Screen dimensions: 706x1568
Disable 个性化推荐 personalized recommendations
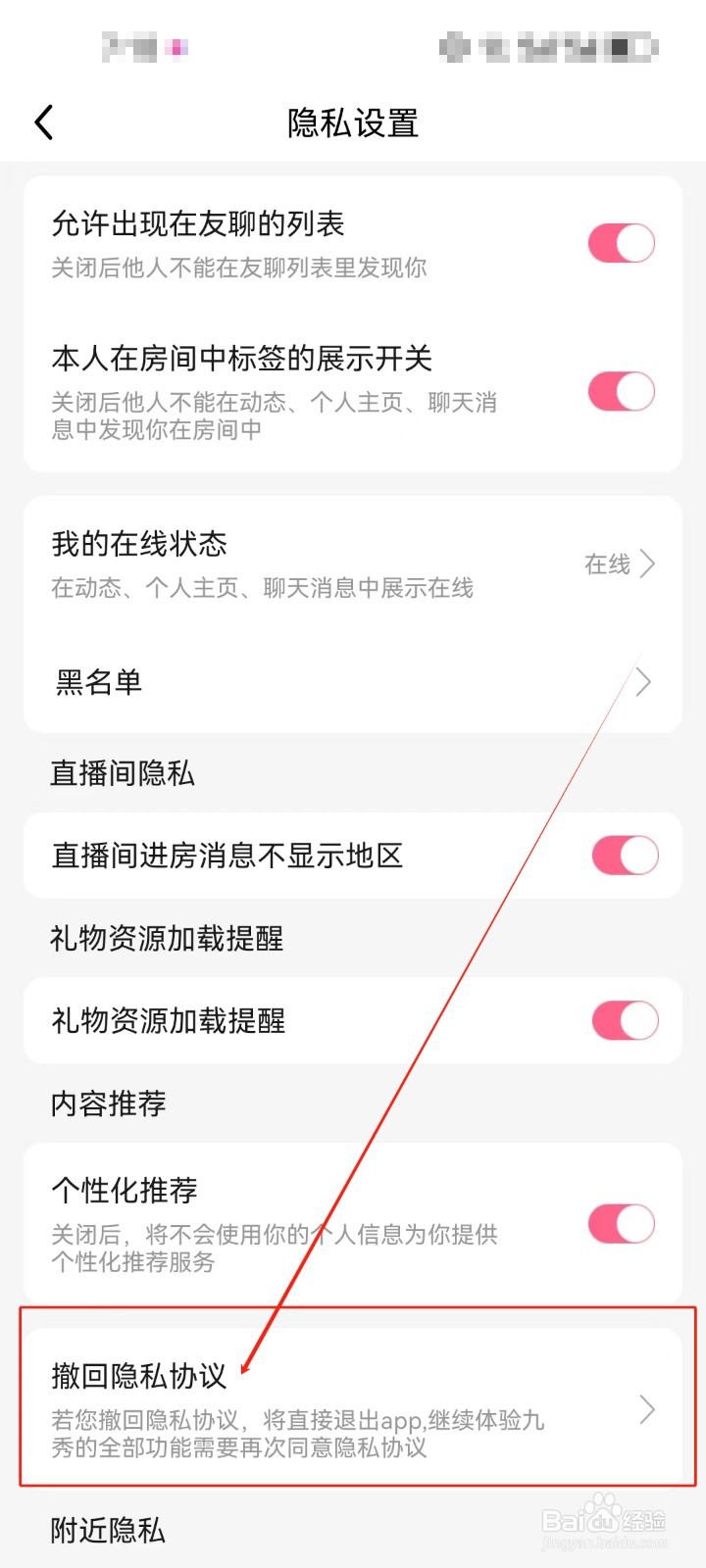pos(621,1223)
